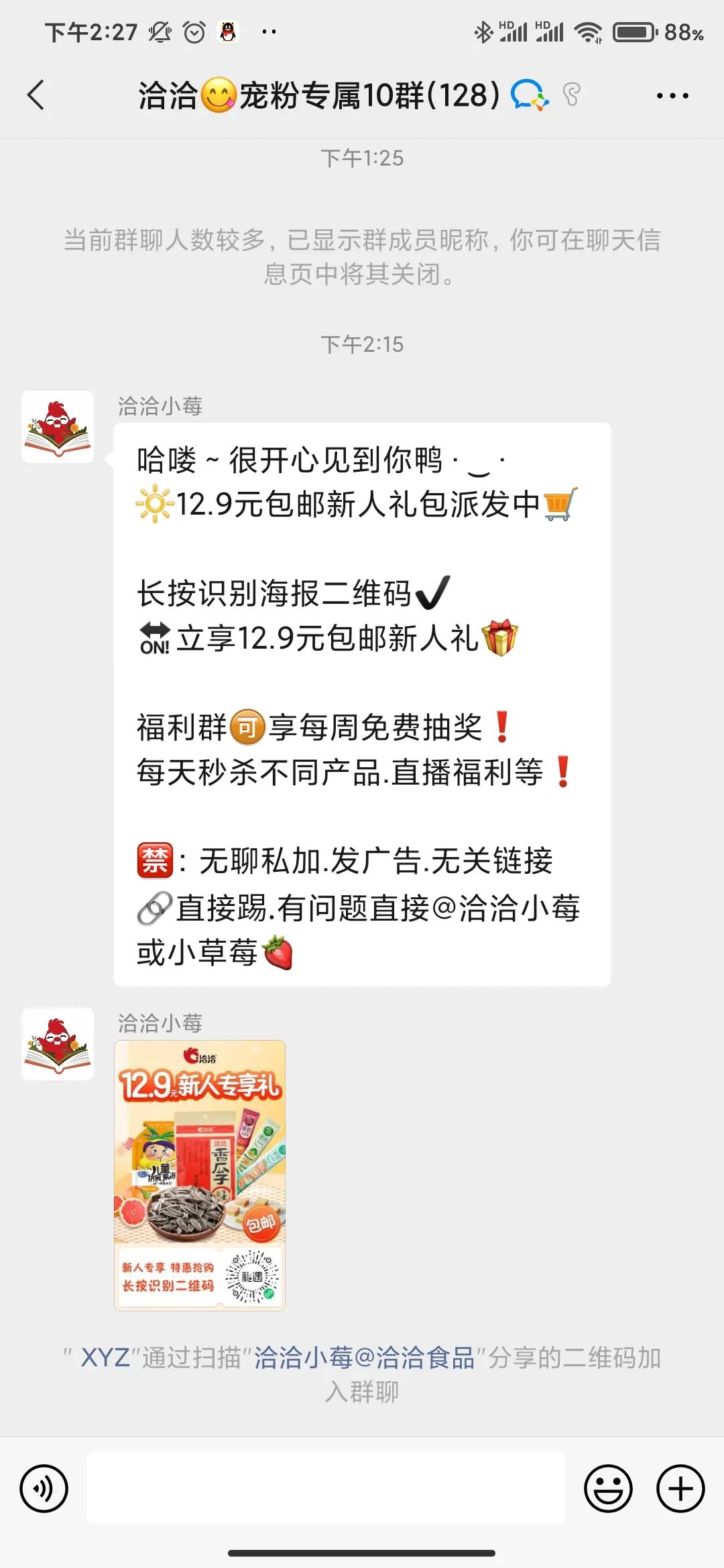Open XYZ's profile link
The width and height of the screenshot is (724, 1568).
(x=105, y=1358)
